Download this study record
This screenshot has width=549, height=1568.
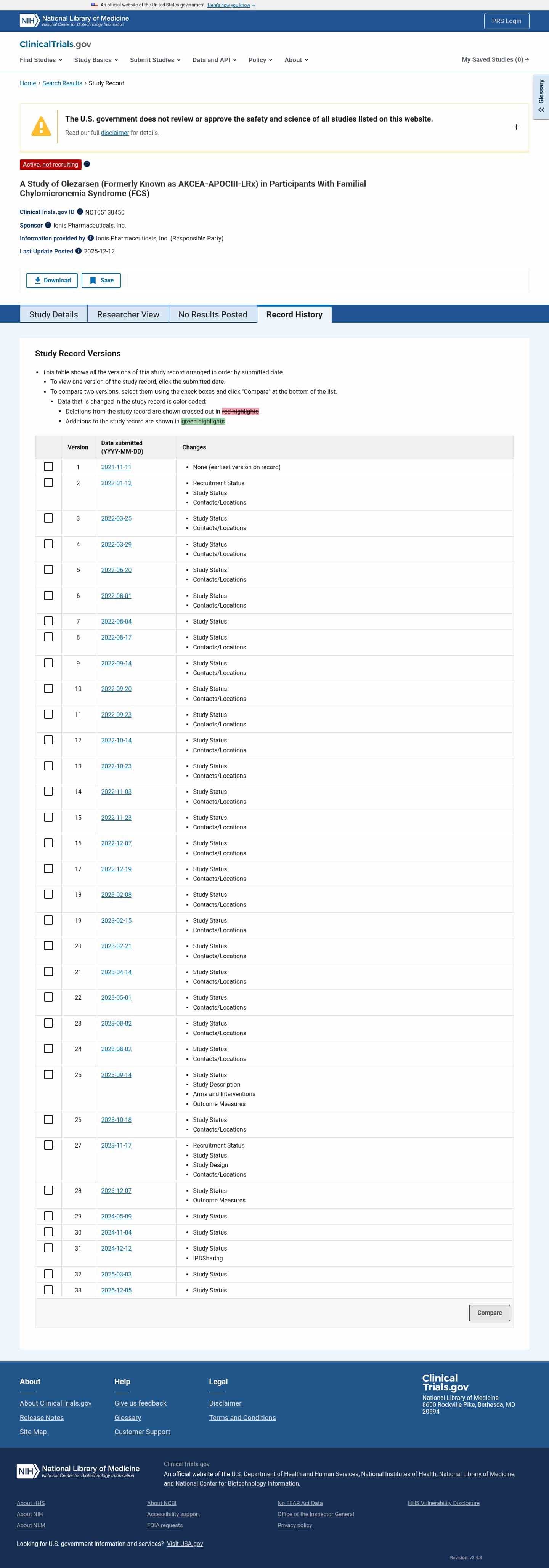[52, 280]
